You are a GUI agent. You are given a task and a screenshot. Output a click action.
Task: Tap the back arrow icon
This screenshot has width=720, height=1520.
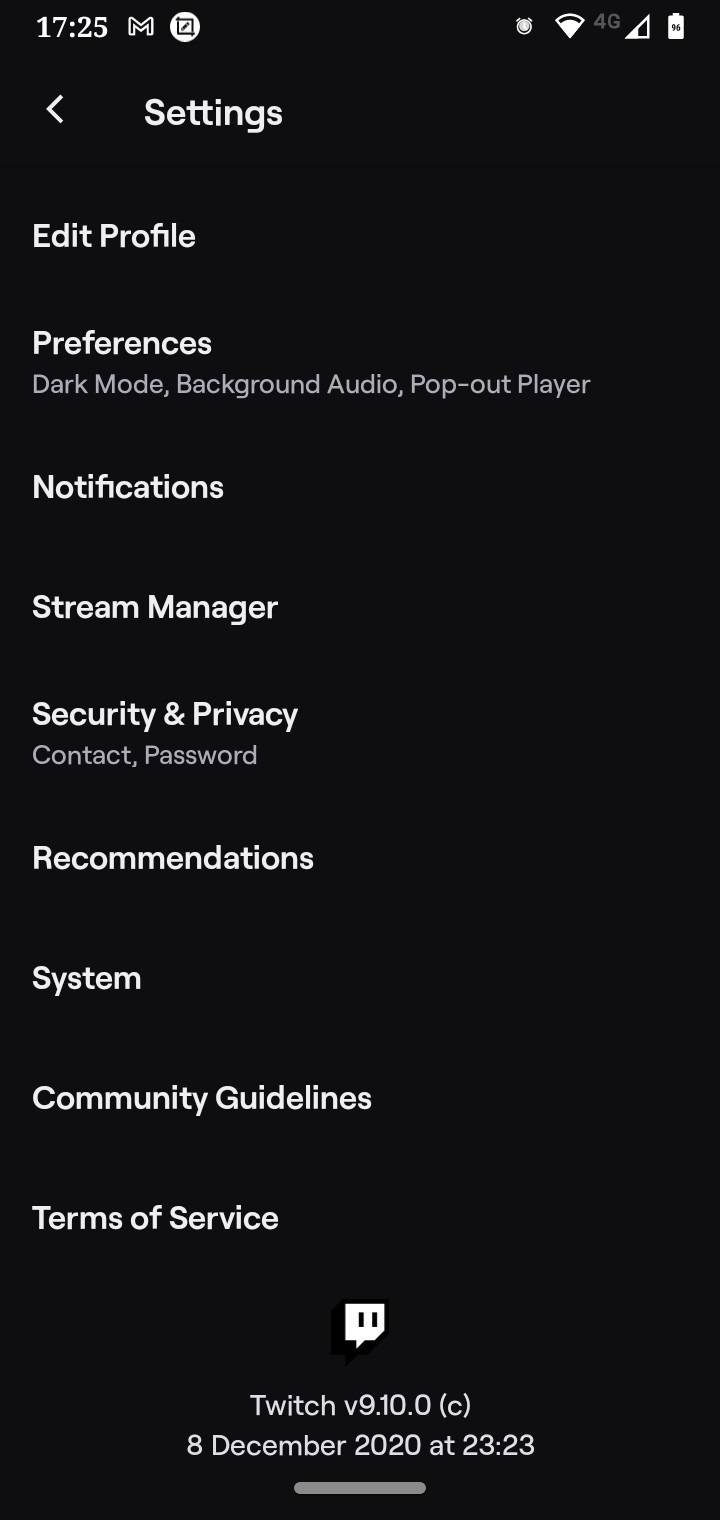[x=55, y=110]
